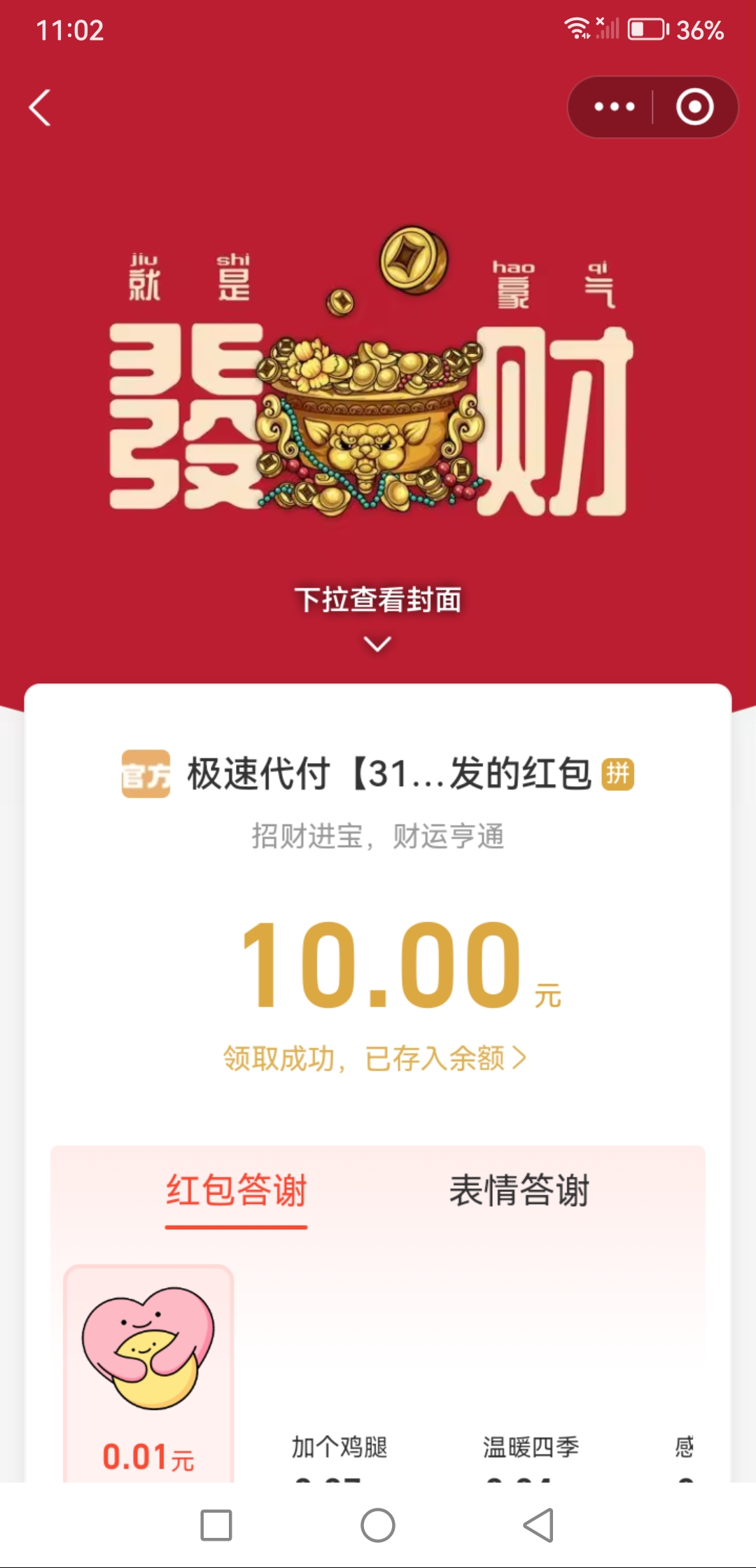Tap the mini program close circle icon
The height and width of the screenshot is (1568, 756).
(x=694, y=106)
